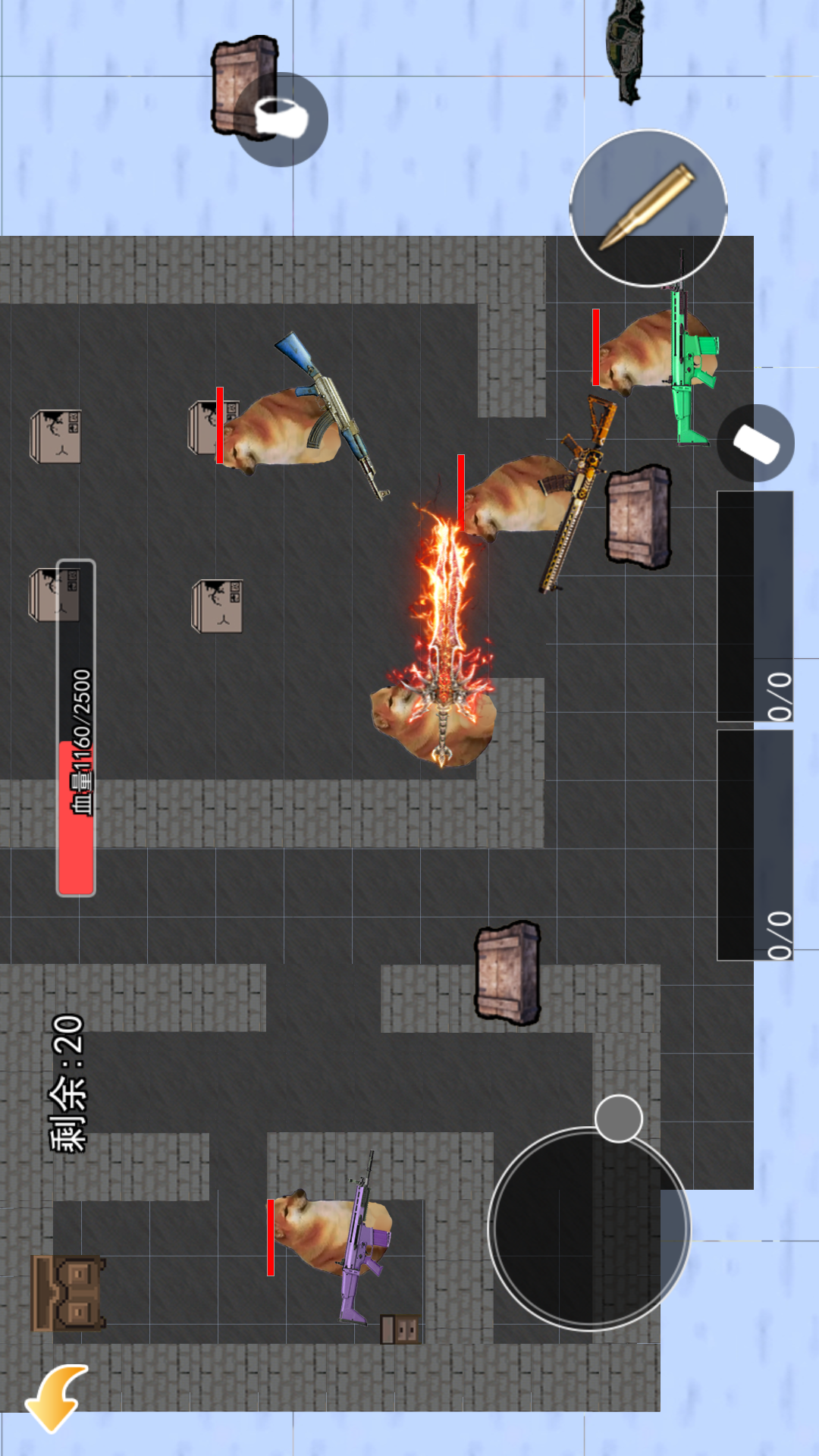This screenshot has height=1456, width=819.
Task: Tap the white capsule item button
Action: pyautogui.click(x=756, y=443)
